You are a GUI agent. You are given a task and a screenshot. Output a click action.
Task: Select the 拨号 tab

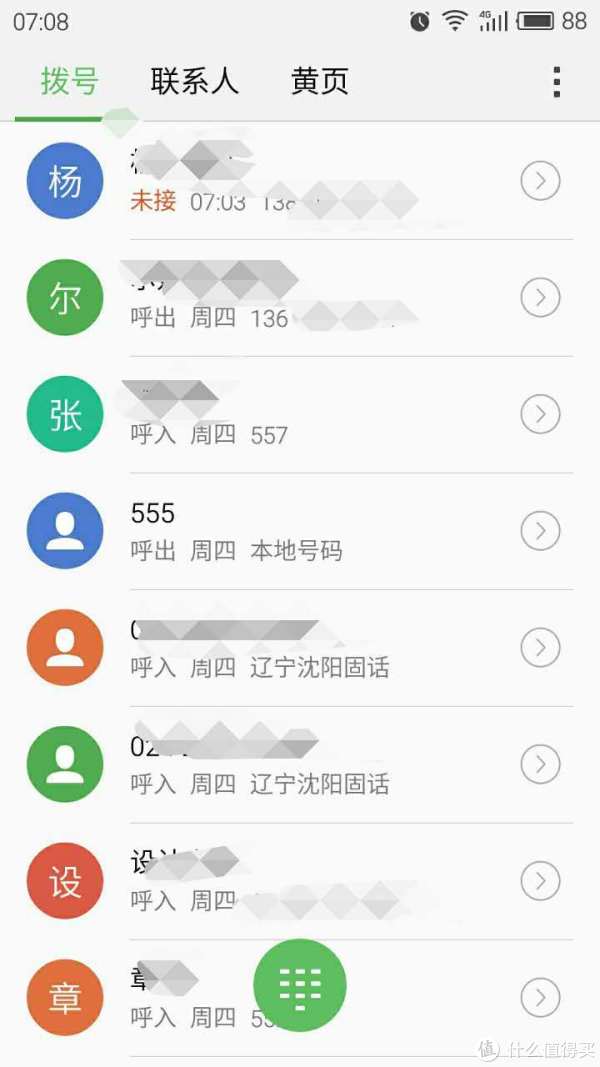pyautogui.click(x=69, y=82)
